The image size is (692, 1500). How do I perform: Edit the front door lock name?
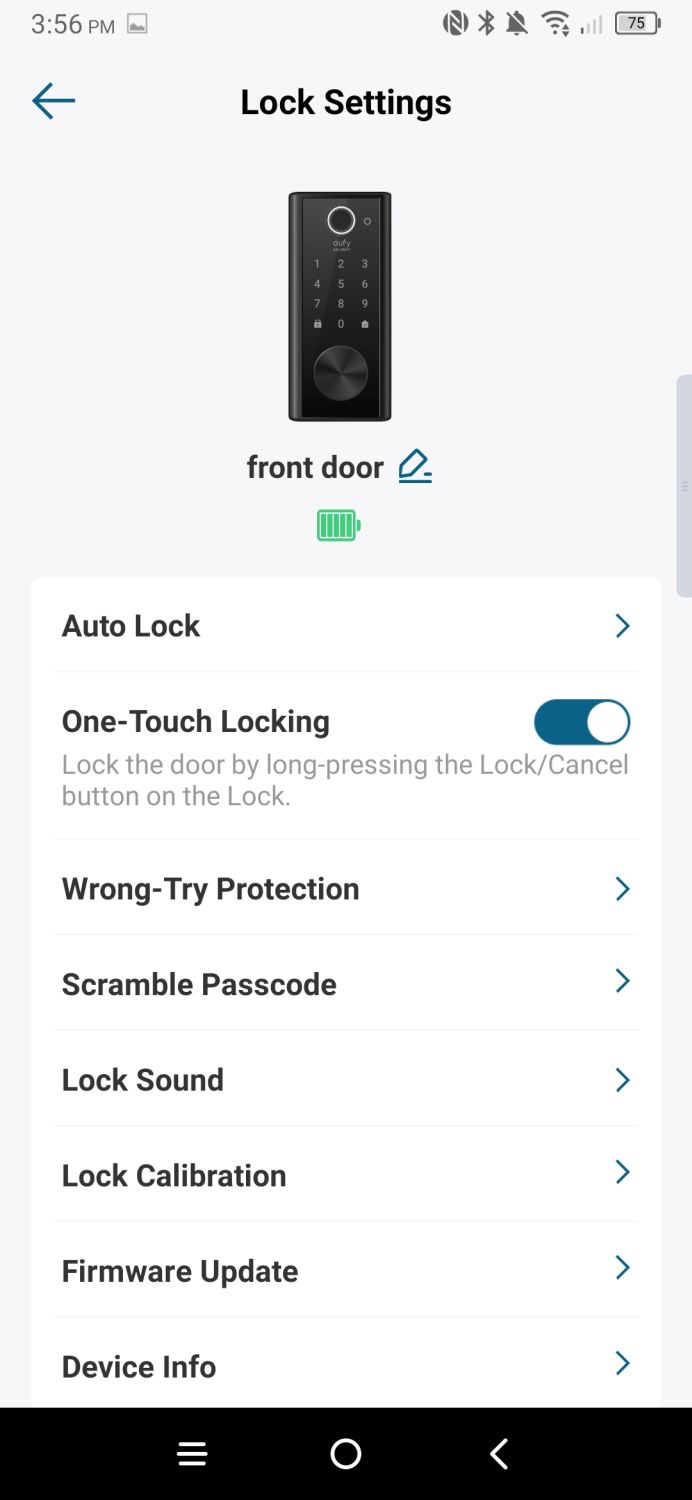coord(415,466)
